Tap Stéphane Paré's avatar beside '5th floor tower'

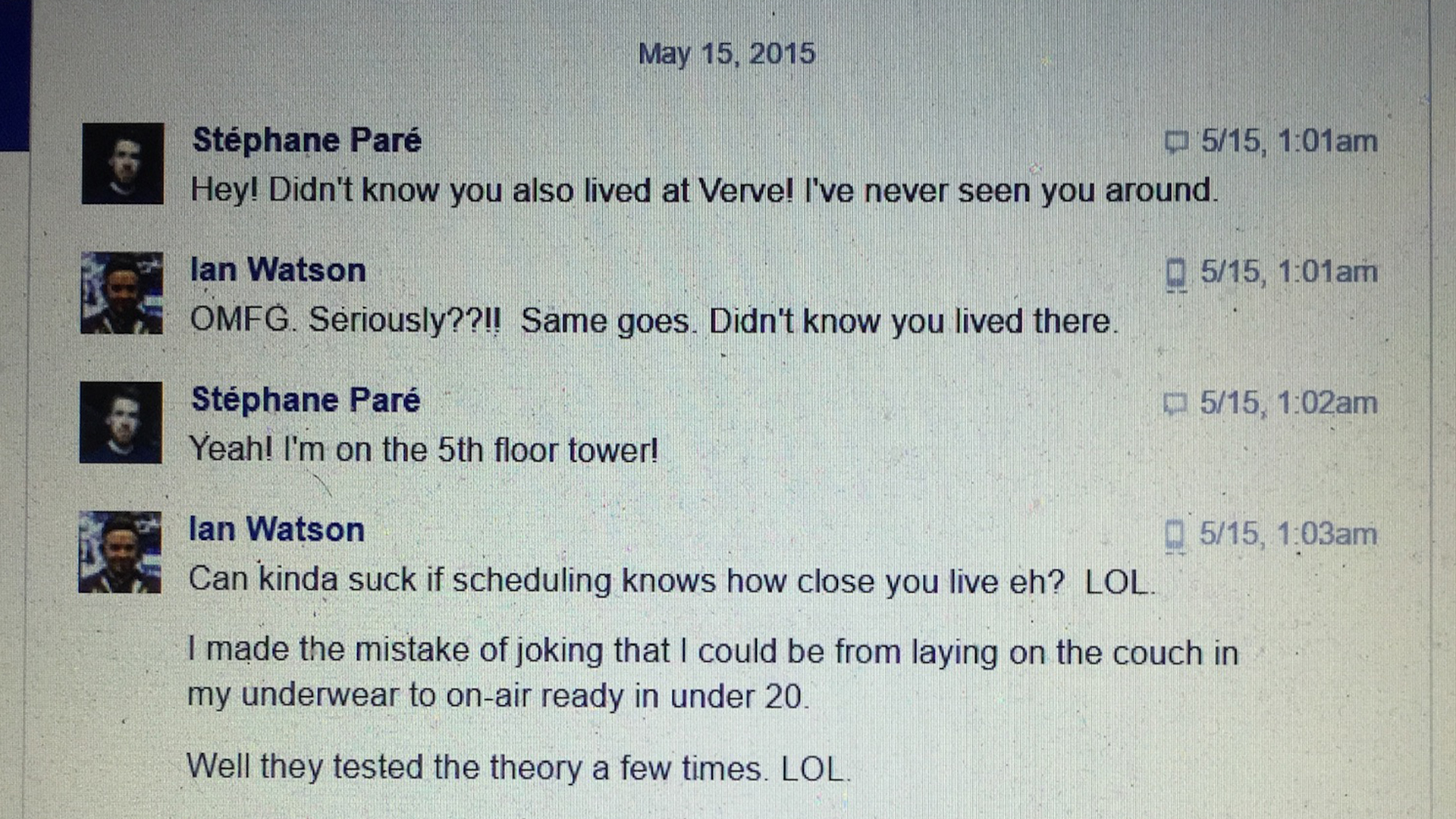point(121,422)
